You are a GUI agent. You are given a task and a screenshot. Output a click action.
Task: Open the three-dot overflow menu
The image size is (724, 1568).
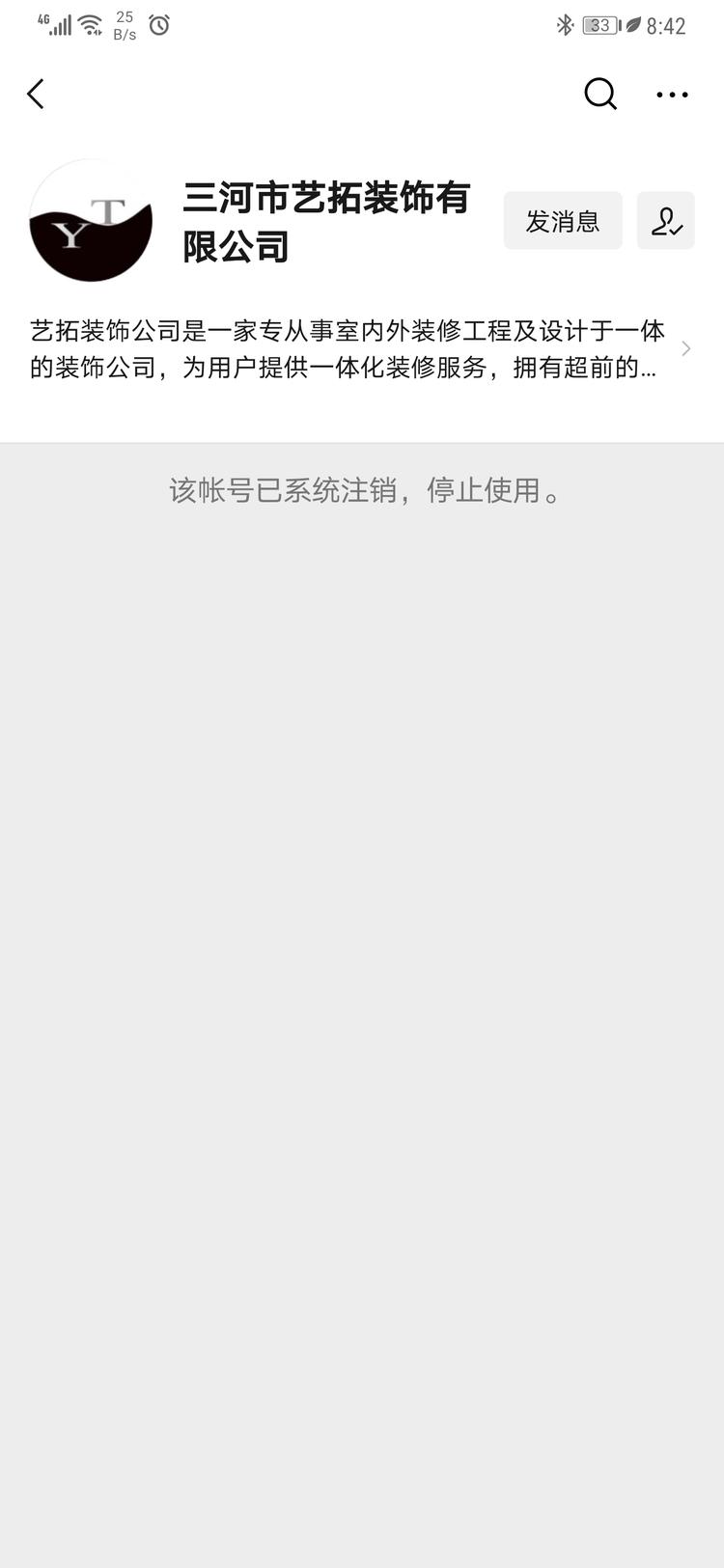click(x=672, y=95)
